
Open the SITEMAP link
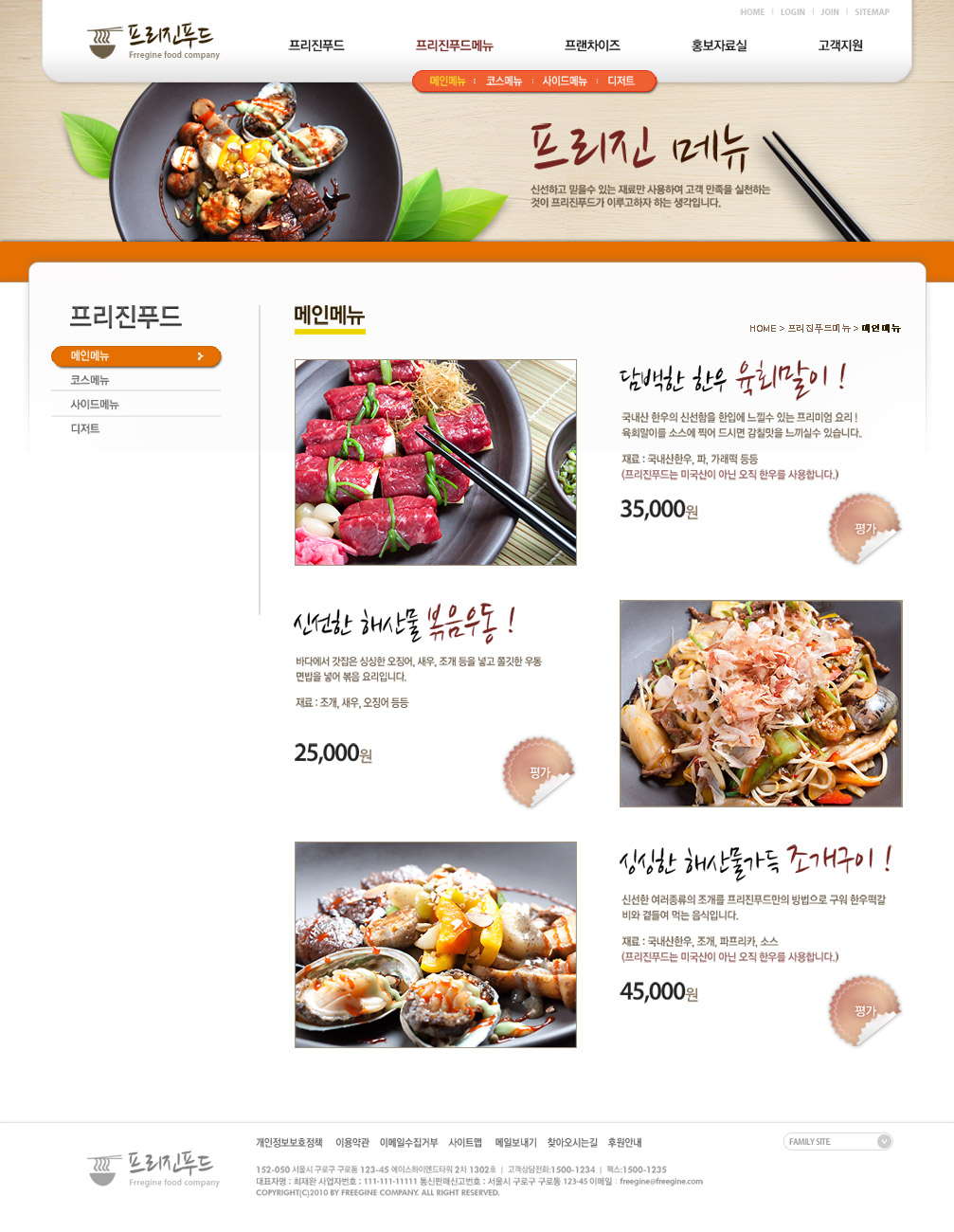[872, 12]
